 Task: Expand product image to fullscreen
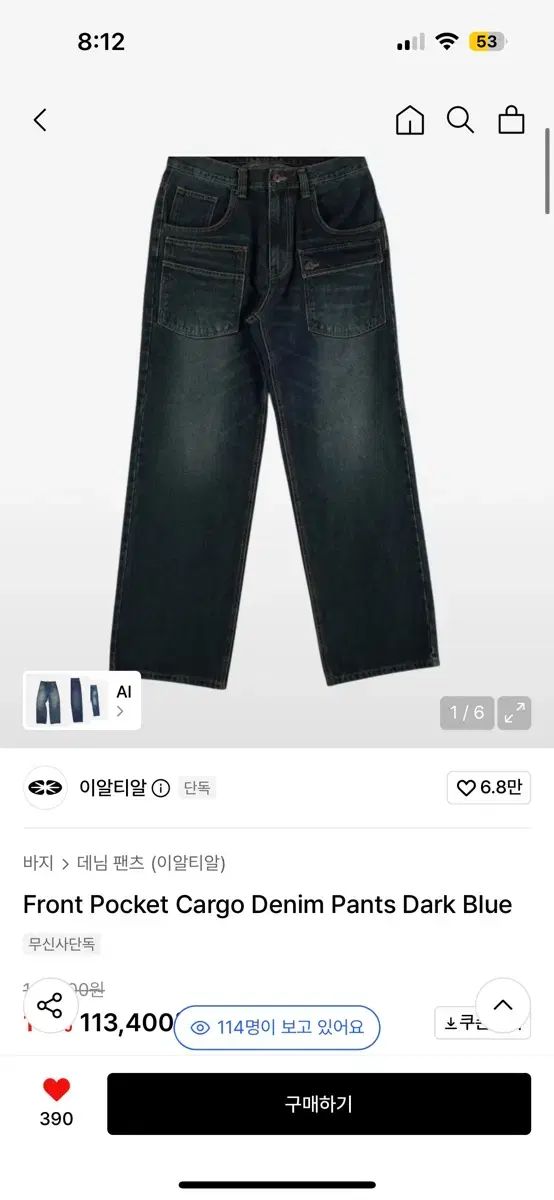click(515, 713)
